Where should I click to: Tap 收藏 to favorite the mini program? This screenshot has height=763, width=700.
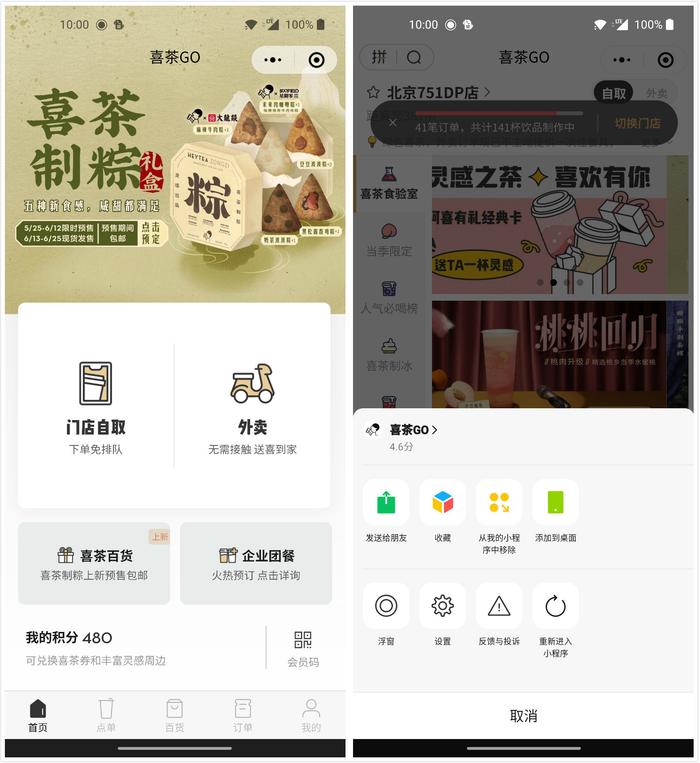[442, 503]
